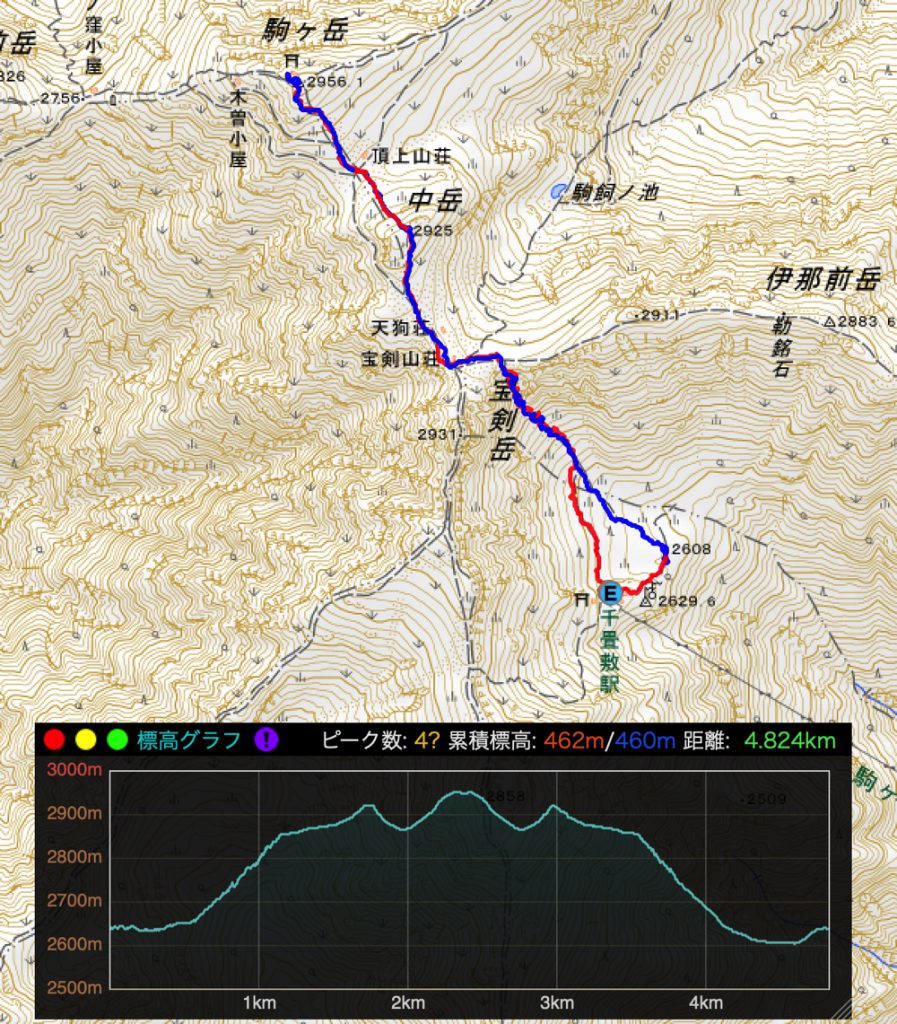Close the elevation graph with the red button
Image resolution: width=897 pixels, height=1024 pixels.
[x=54, y=740]
